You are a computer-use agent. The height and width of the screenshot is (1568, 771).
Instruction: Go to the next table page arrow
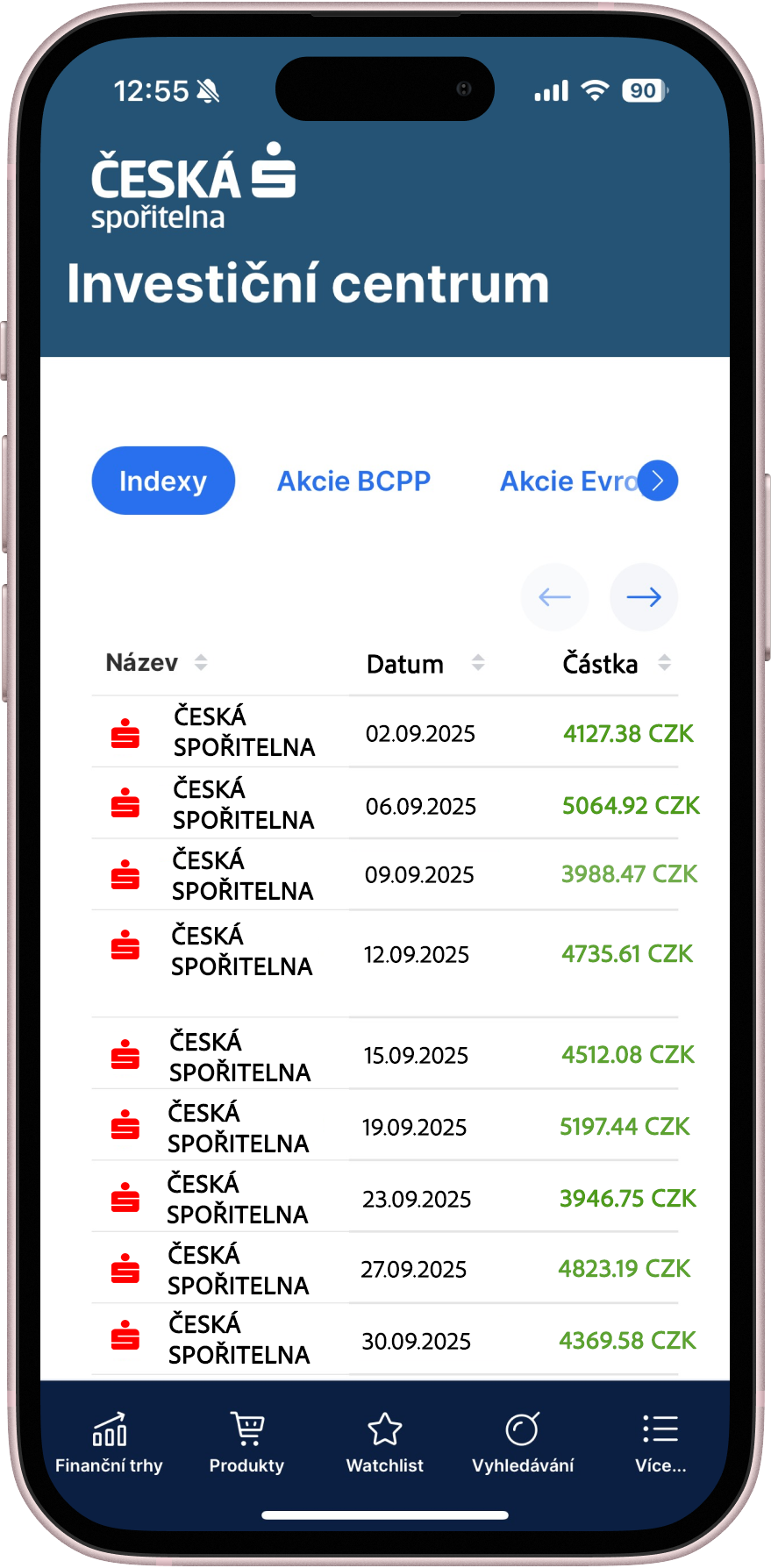click(644, 597)
